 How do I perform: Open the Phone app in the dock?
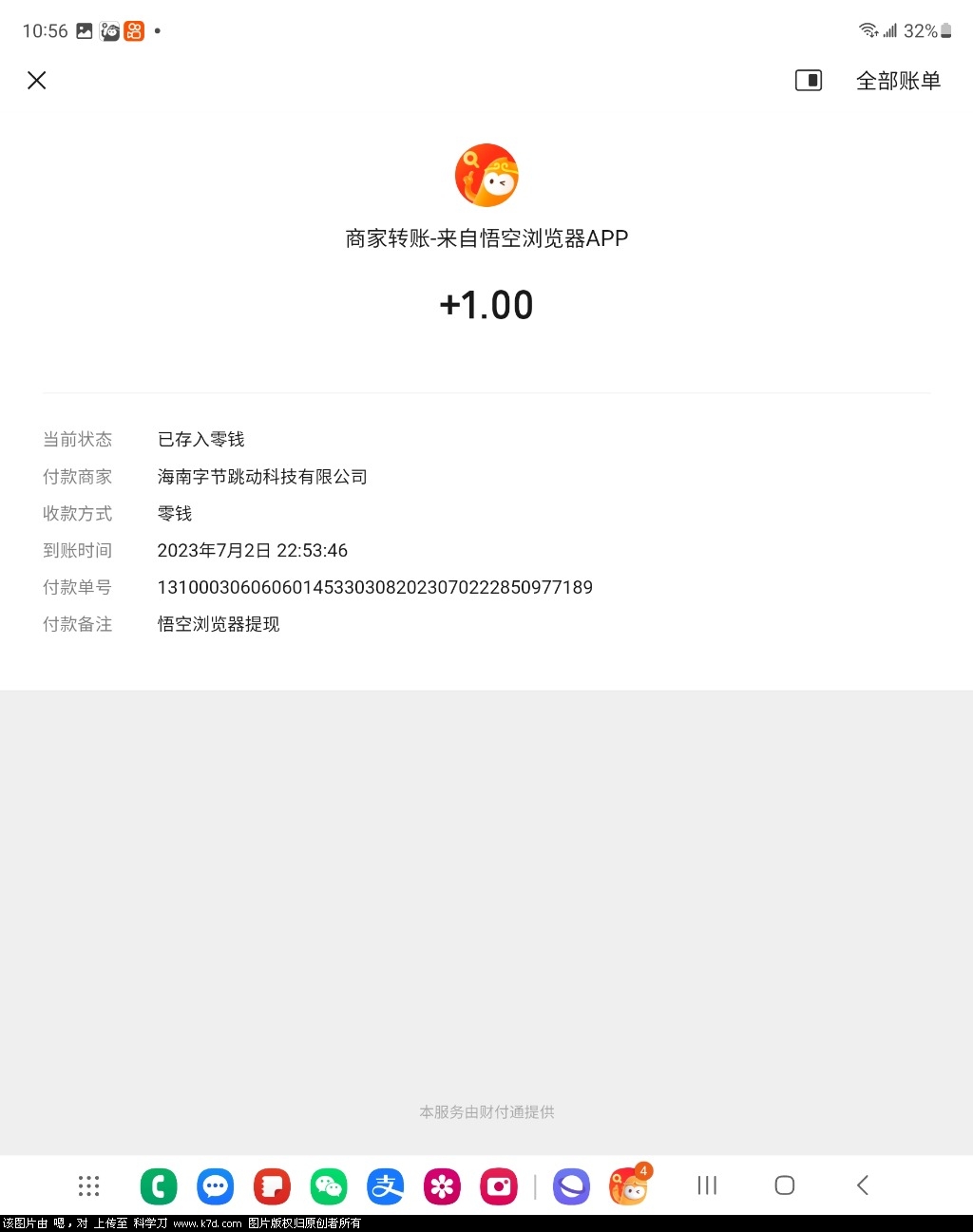[158, 1185]
